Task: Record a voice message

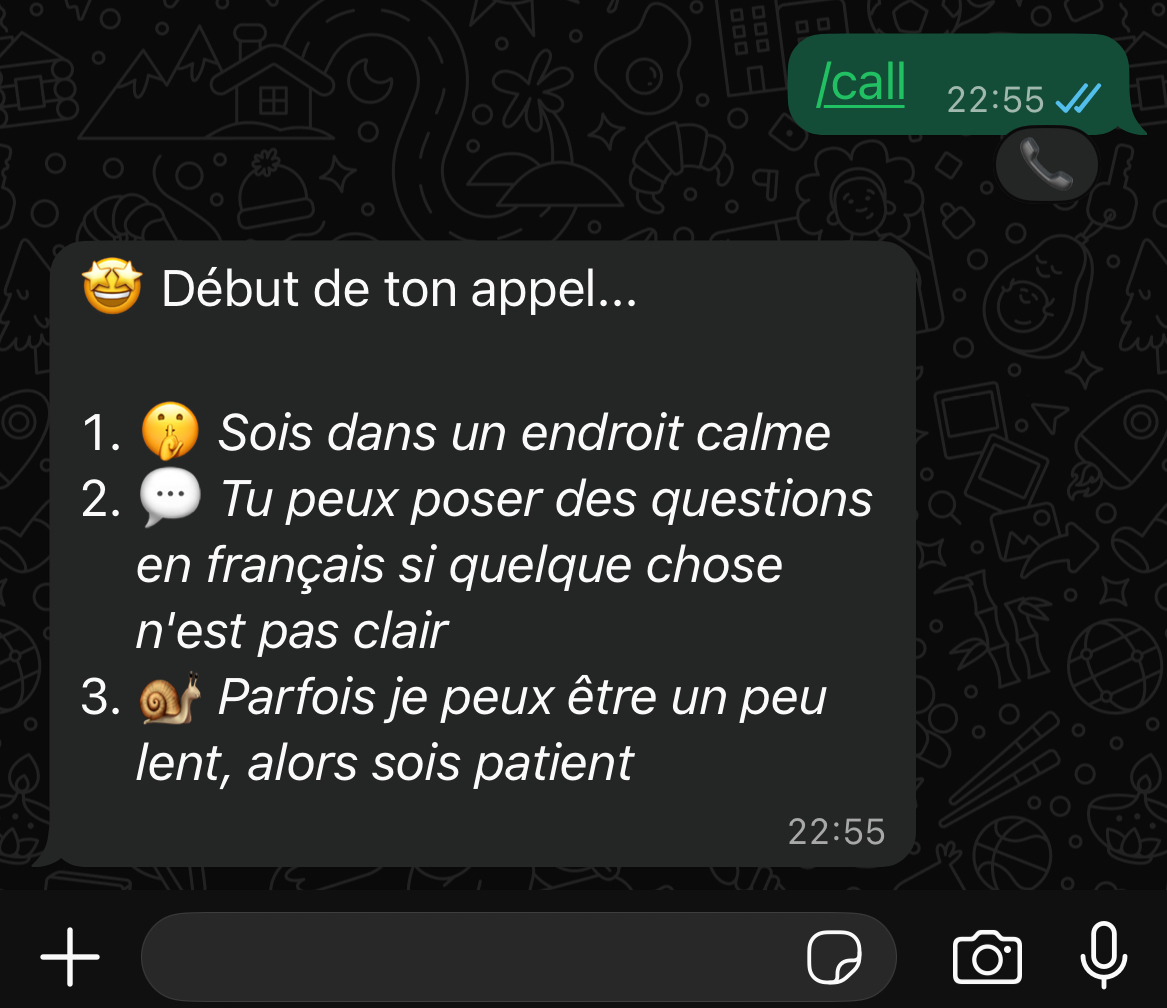Action: tap(1103, 955)
